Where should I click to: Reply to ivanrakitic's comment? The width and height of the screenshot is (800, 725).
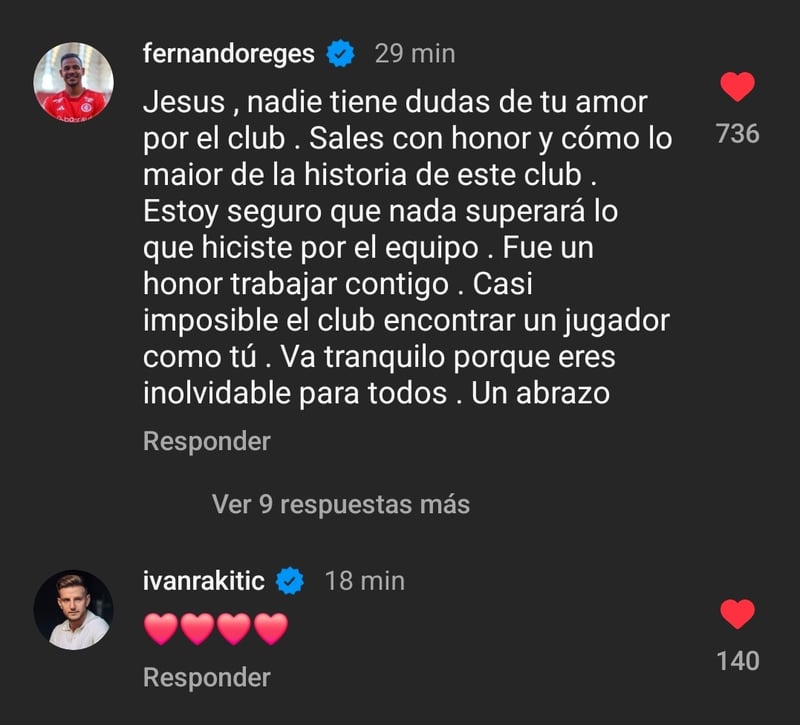tap(206, 677)
